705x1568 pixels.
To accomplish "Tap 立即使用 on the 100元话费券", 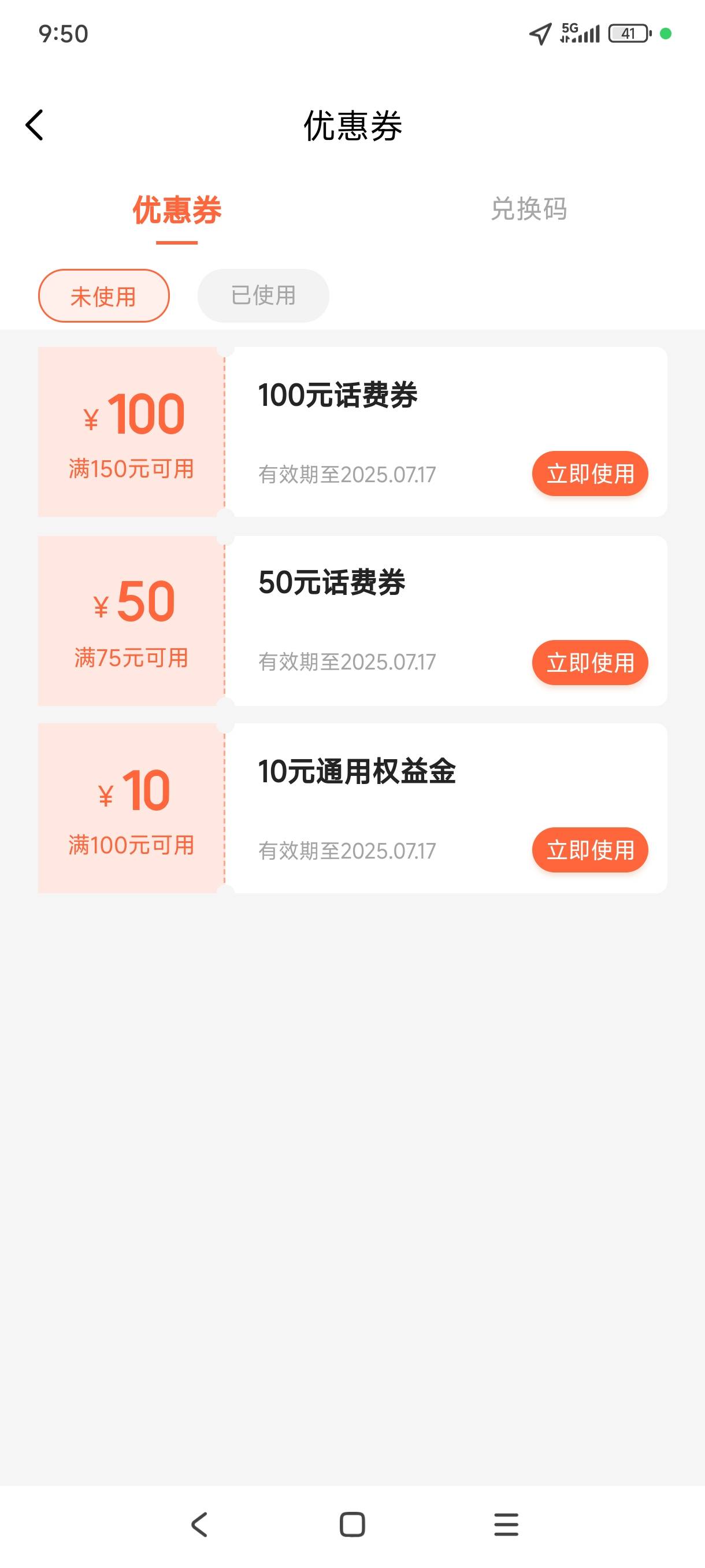I will click(590, 474).
